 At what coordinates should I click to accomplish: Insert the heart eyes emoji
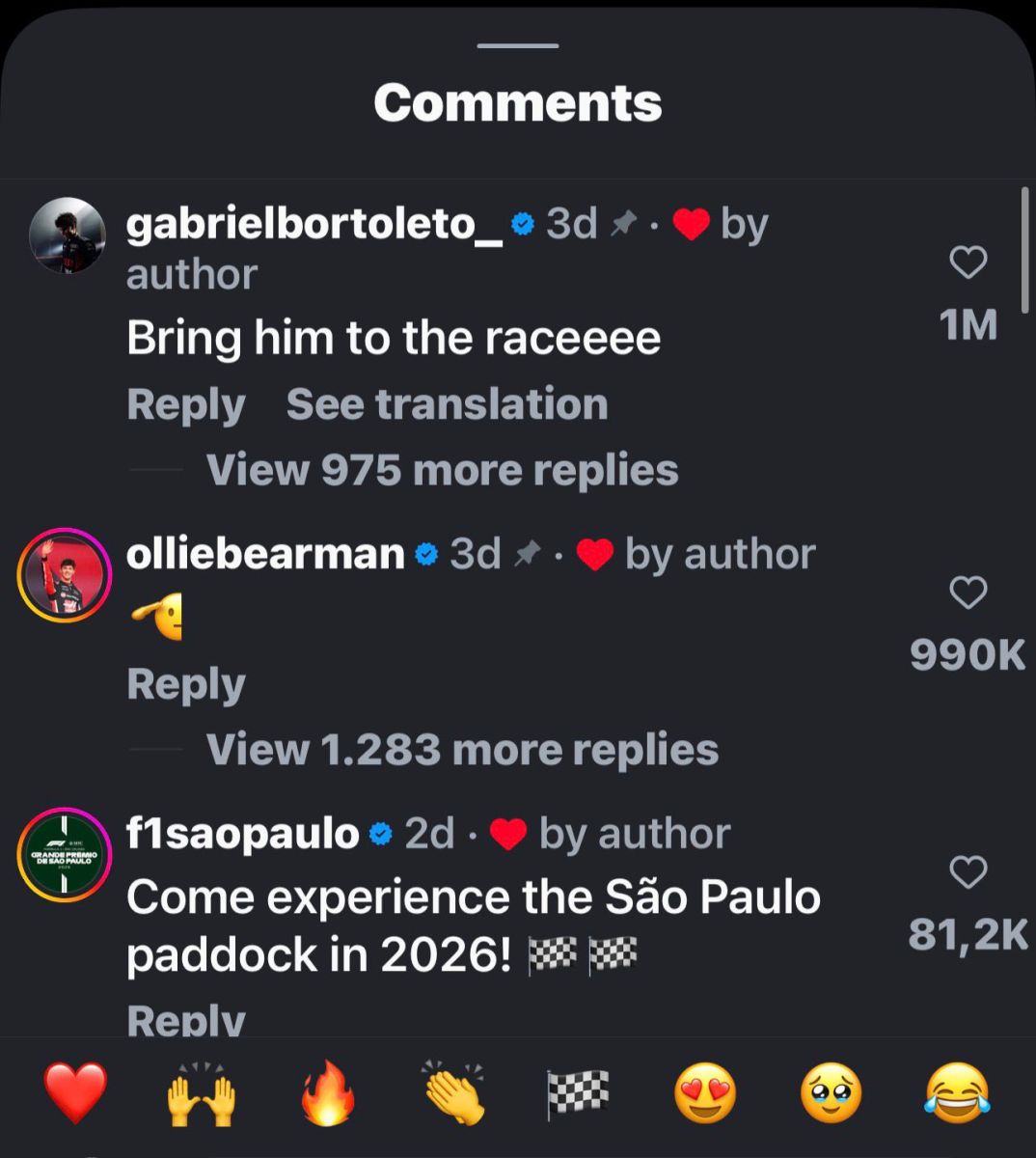point(705,1093)
